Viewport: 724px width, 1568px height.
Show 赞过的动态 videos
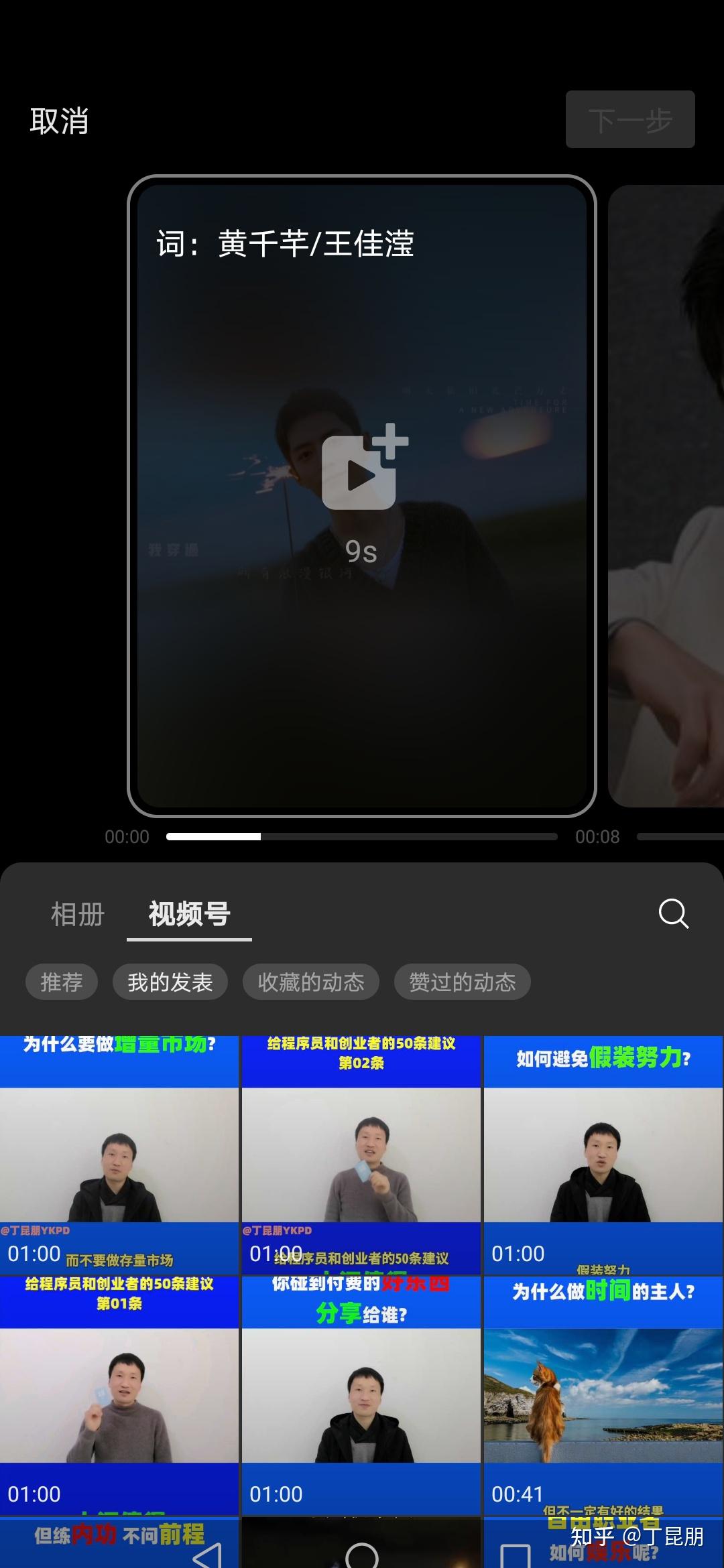coord(463,982)
